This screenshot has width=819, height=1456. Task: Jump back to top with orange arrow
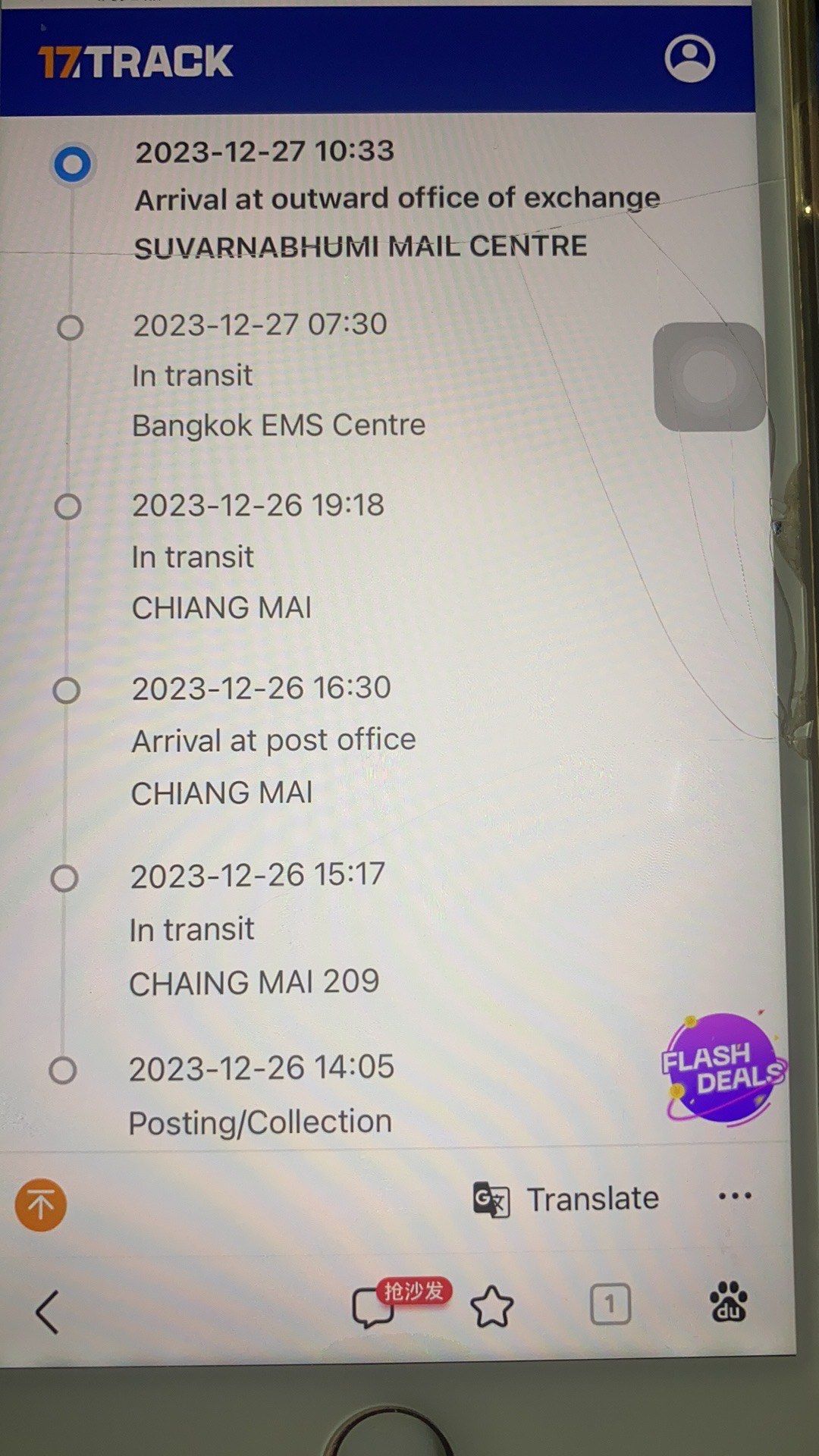point(41,1204)
